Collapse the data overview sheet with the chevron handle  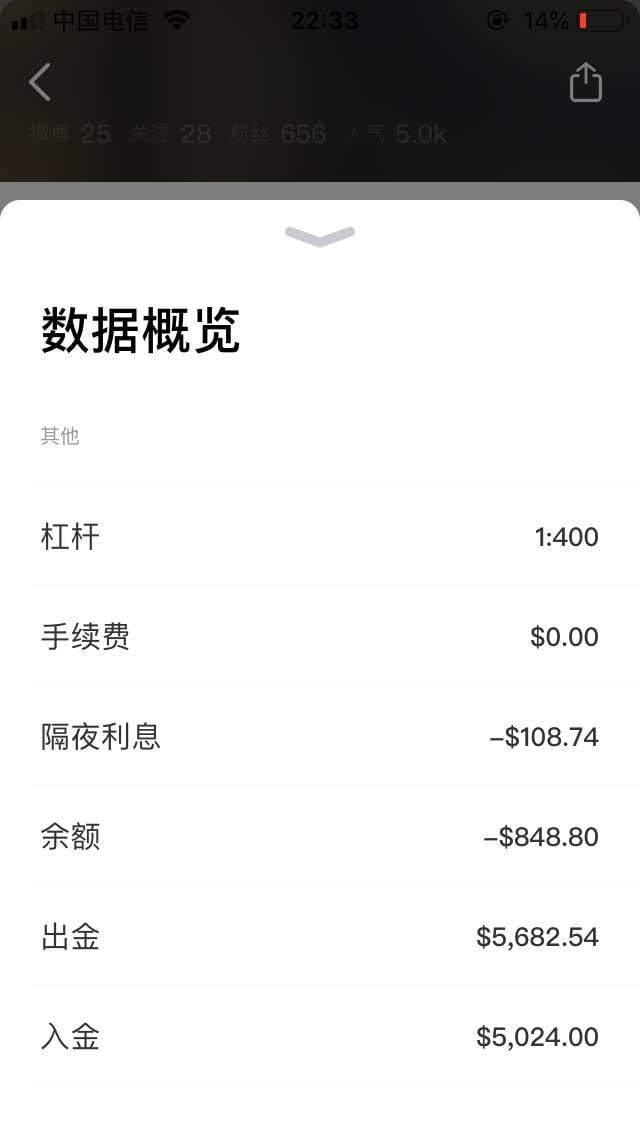320,236
